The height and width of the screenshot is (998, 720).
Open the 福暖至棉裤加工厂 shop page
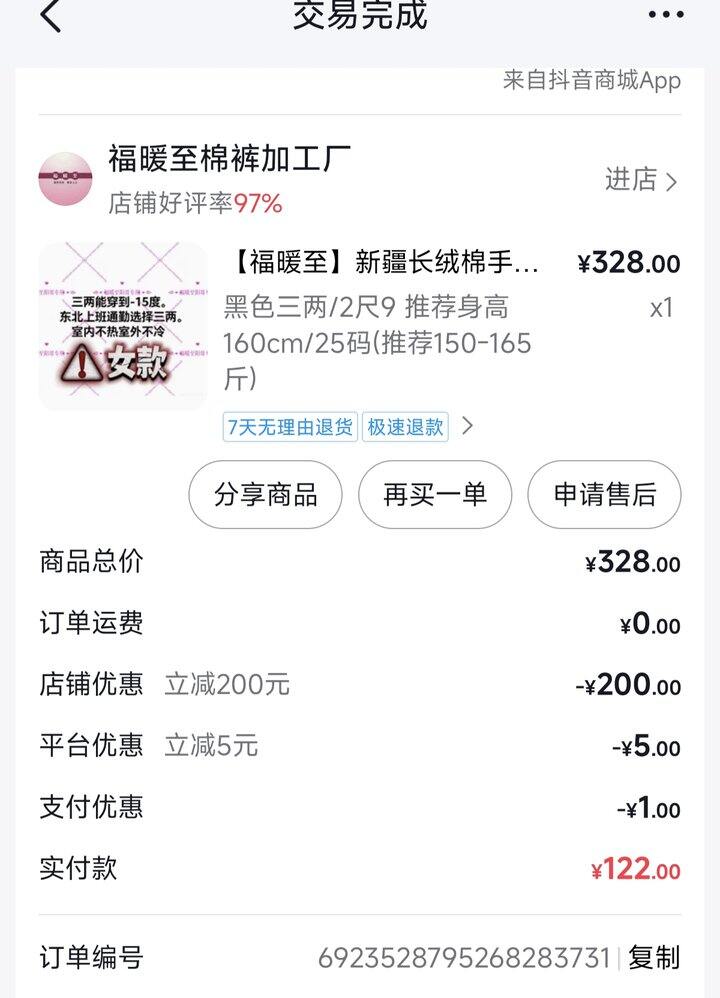click(229, 160)
